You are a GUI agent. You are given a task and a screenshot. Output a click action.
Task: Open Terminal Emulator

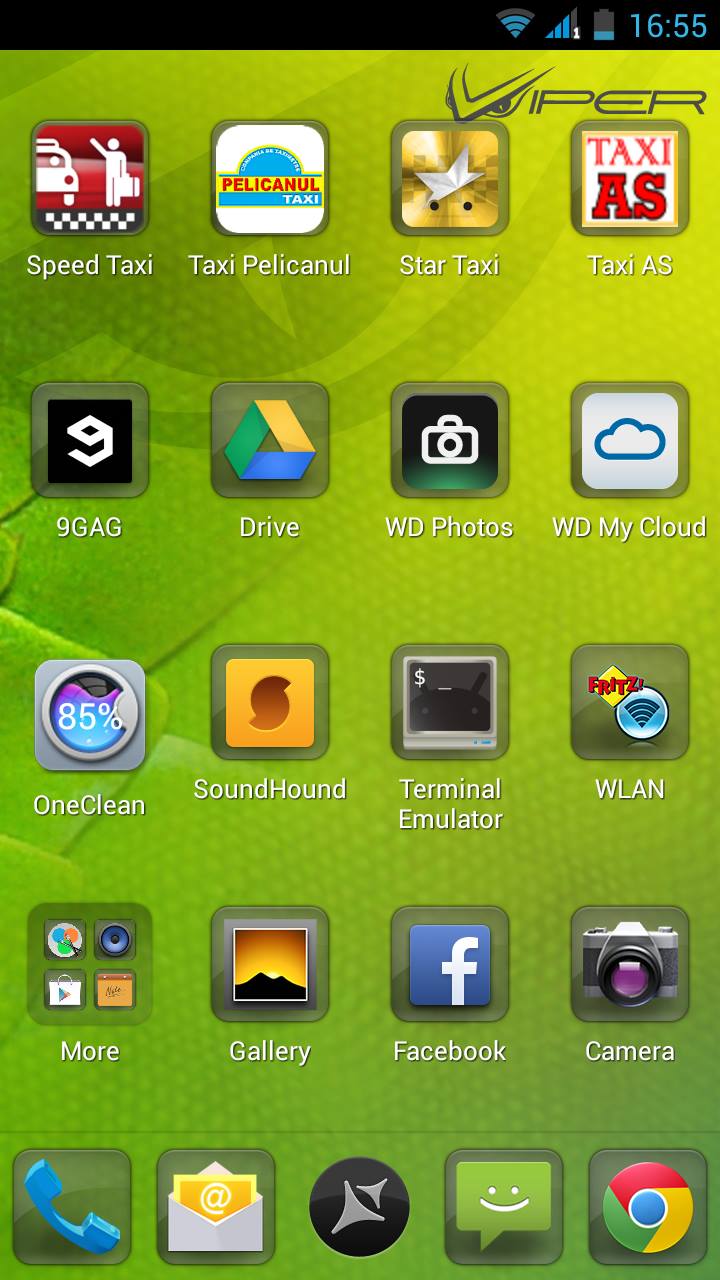[x=450, y=703]
